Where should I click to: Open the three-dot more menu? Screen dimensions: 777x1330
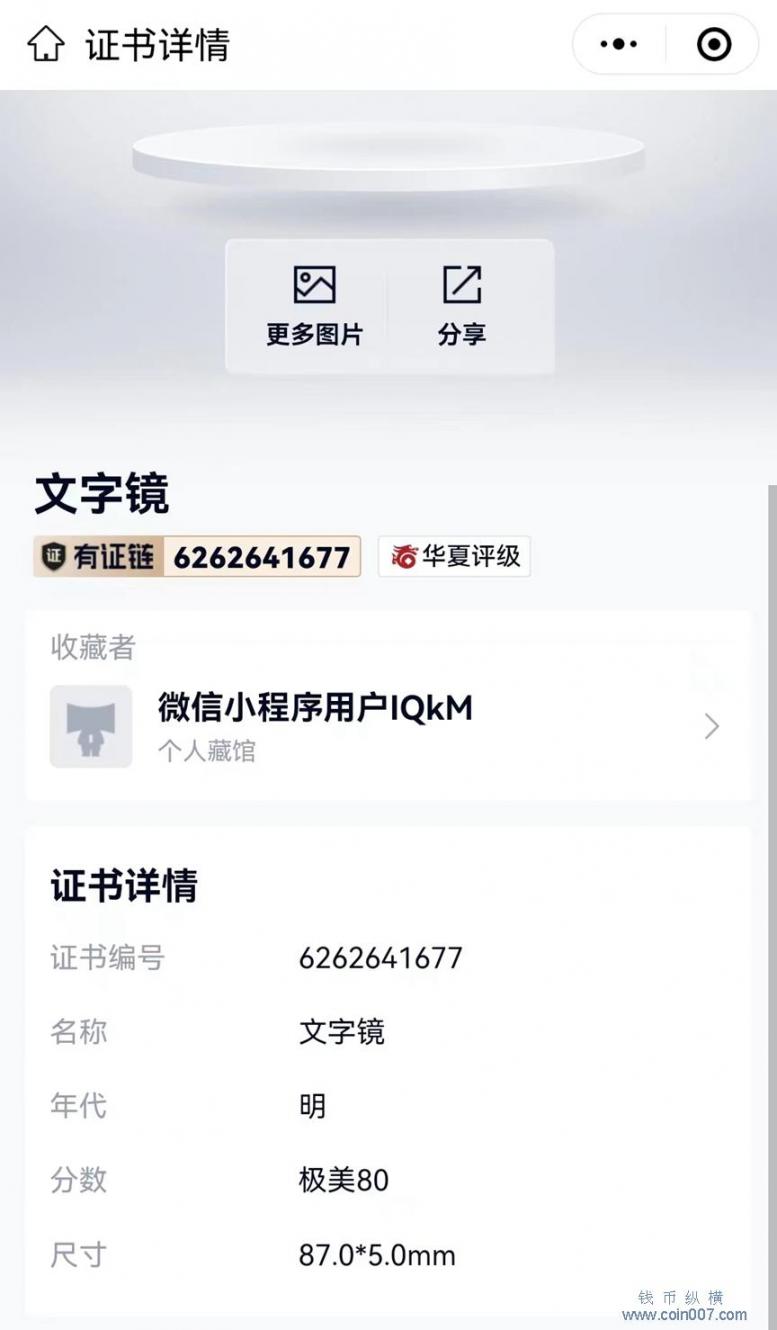coord(618,44)
